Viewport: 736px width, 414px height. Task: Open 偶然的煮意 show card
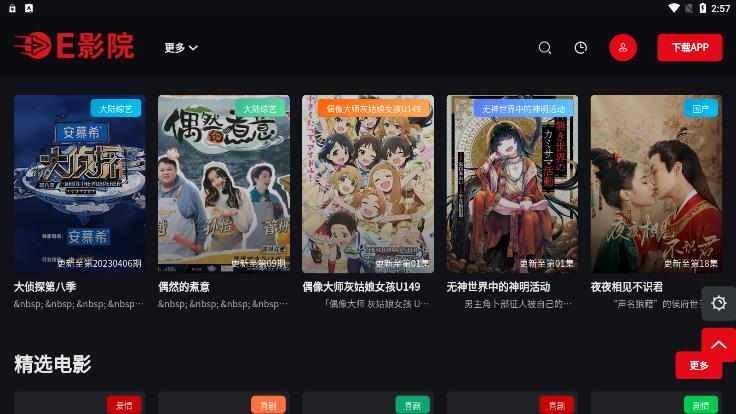coord(223,184)
